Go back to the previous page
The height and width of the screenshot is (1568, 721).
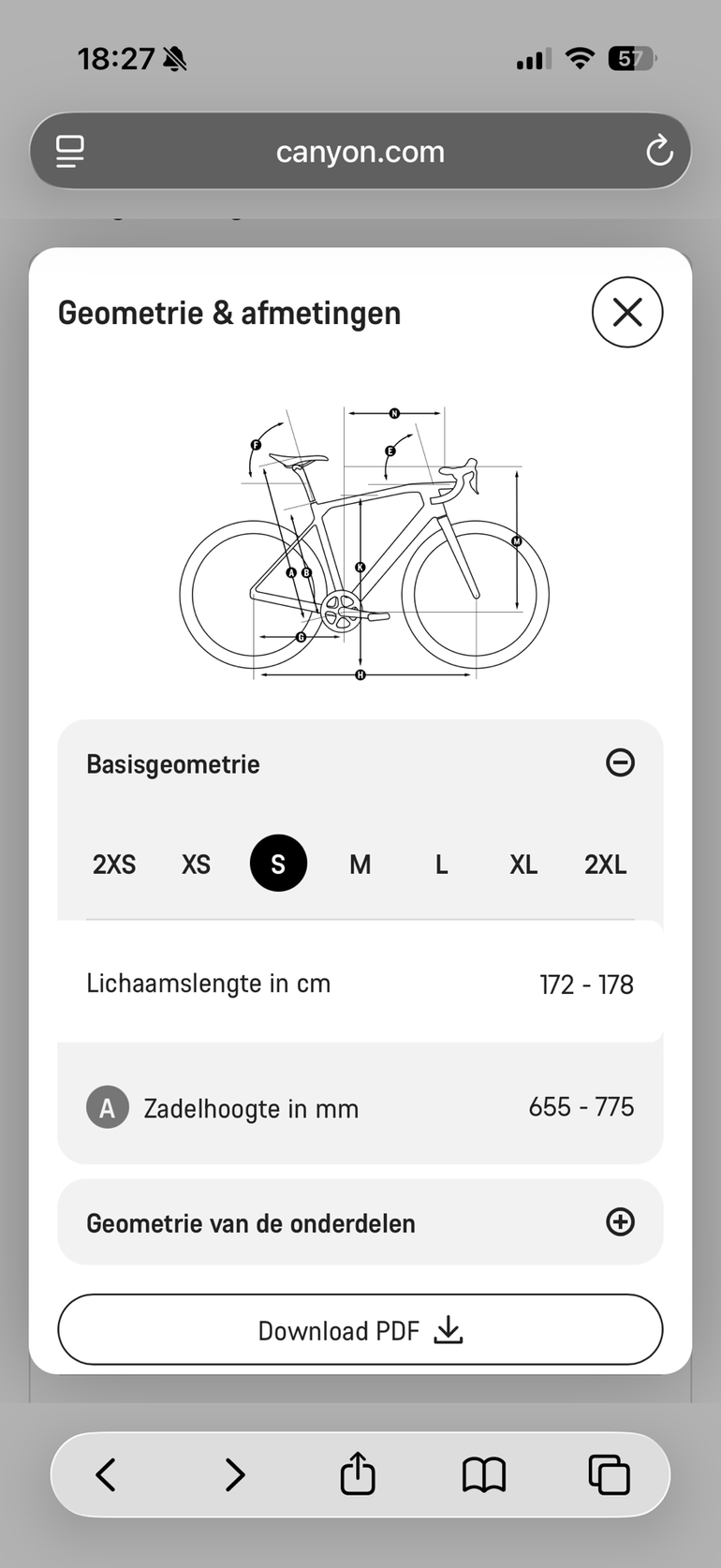coord(106,1474)
